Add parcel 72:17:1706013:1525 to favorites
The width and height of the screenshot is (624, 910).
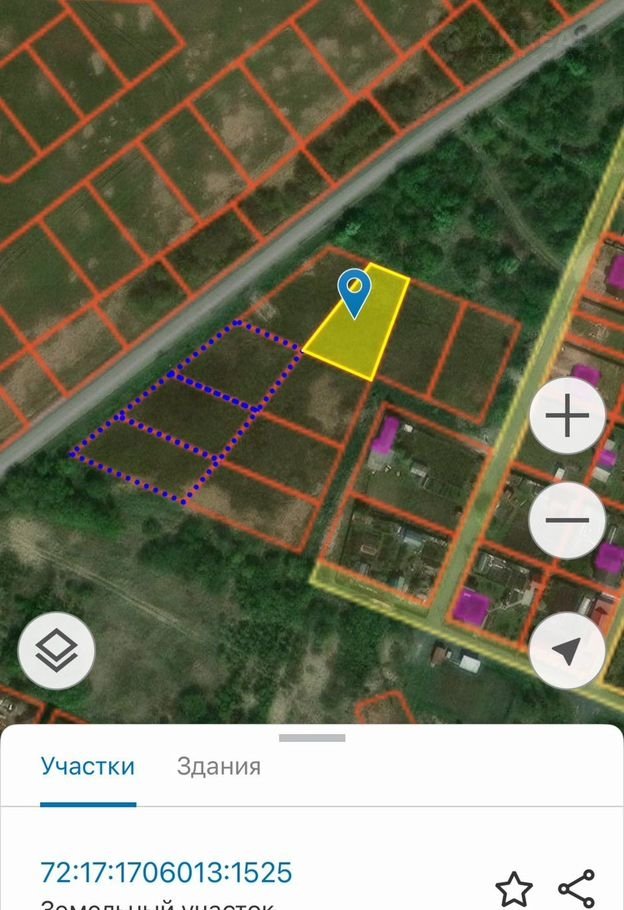(x=513, y=888)
